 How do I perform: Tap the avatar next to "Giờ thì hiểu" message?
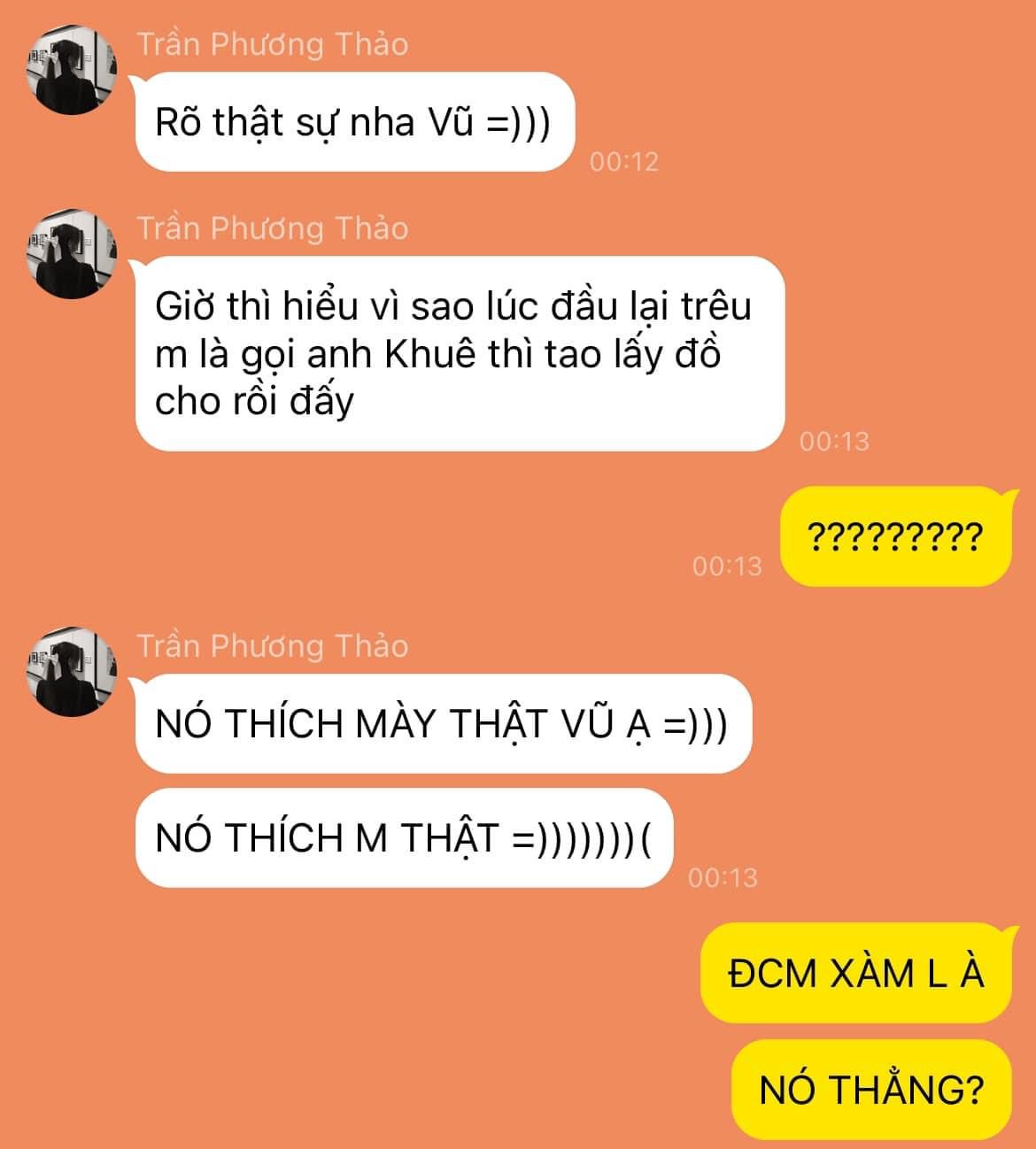coord(73,255)
